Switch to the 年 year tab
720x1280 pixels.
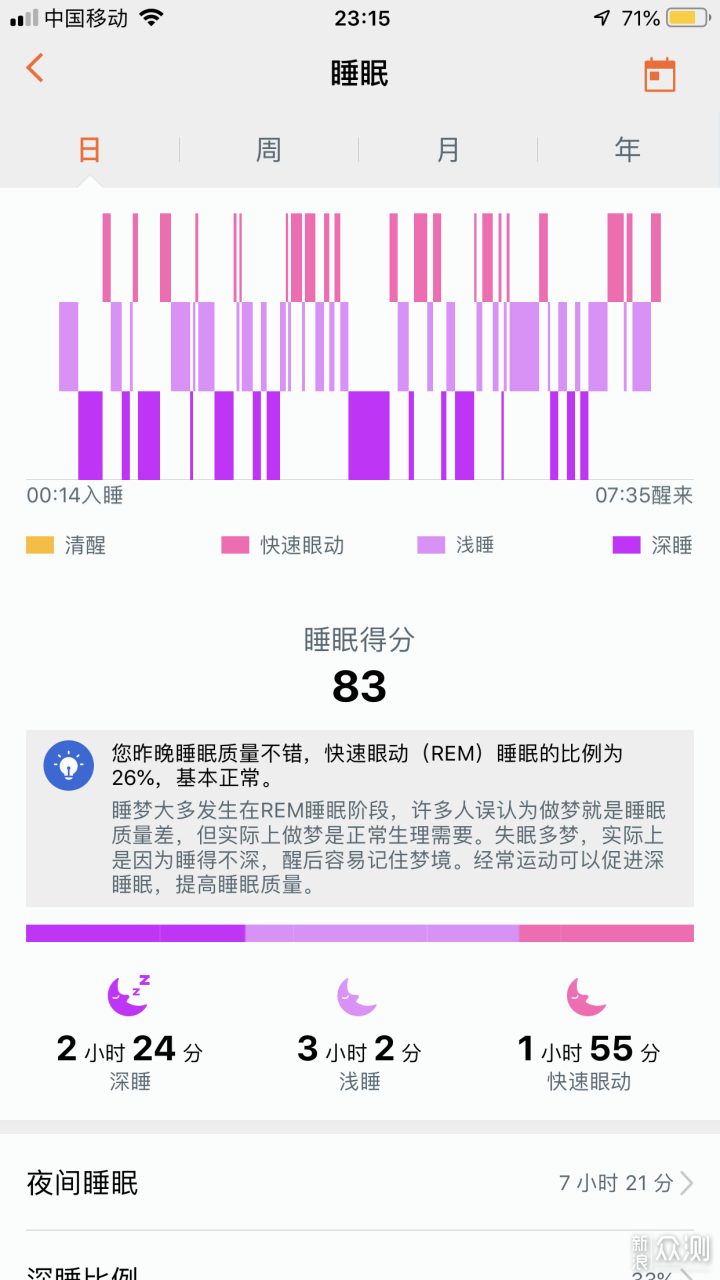pyautogui.click(x=627, y=150)
